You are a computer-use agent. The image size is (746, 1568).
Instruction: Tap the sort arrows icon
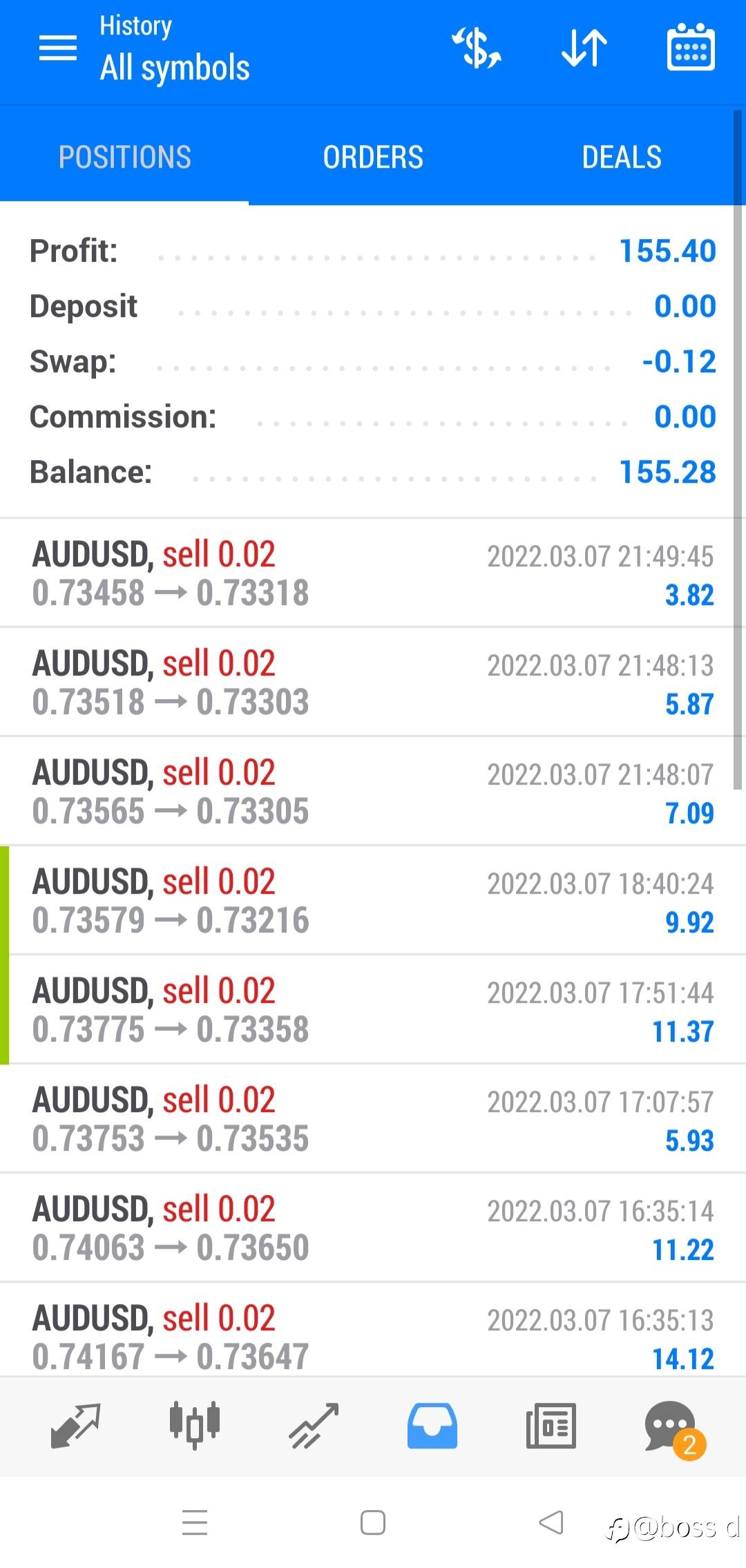pyautogui.click(x=584, y=48)
